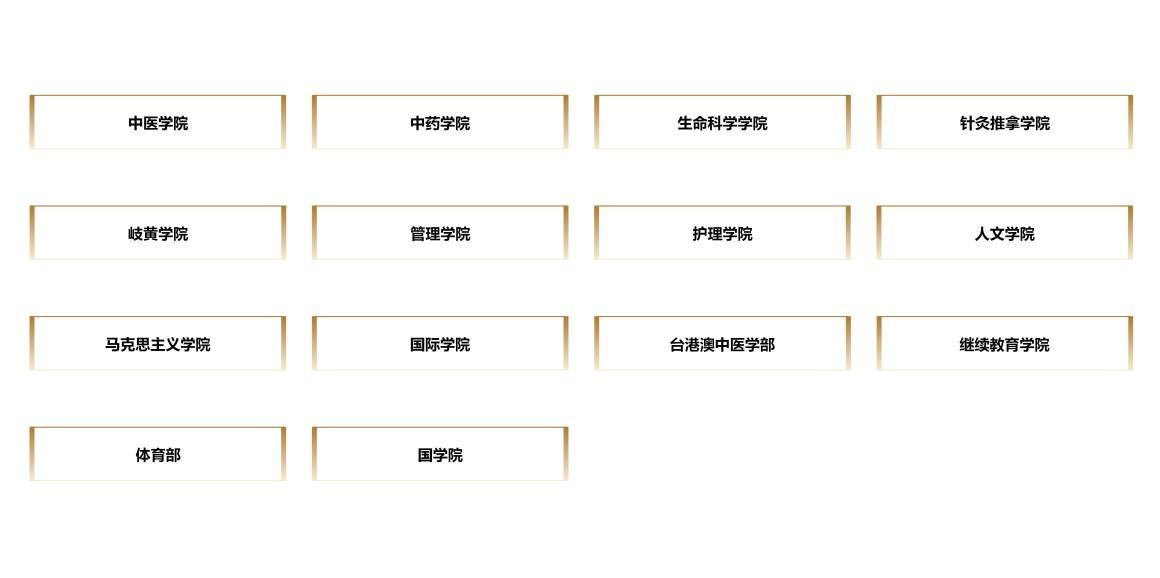Open 人文学院

pos(1004,234)
